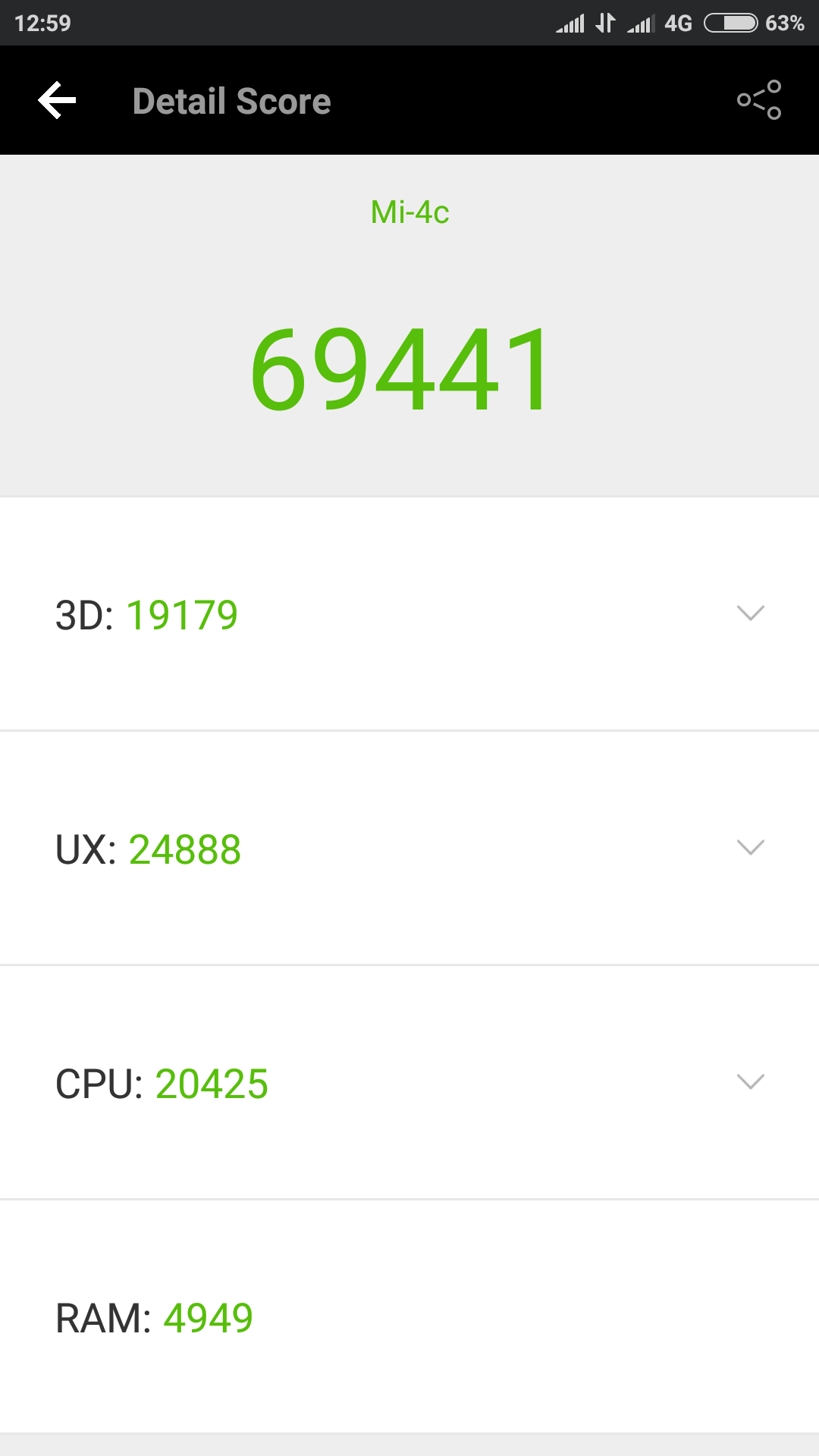Expand the CPU score details

[750, 1082]
